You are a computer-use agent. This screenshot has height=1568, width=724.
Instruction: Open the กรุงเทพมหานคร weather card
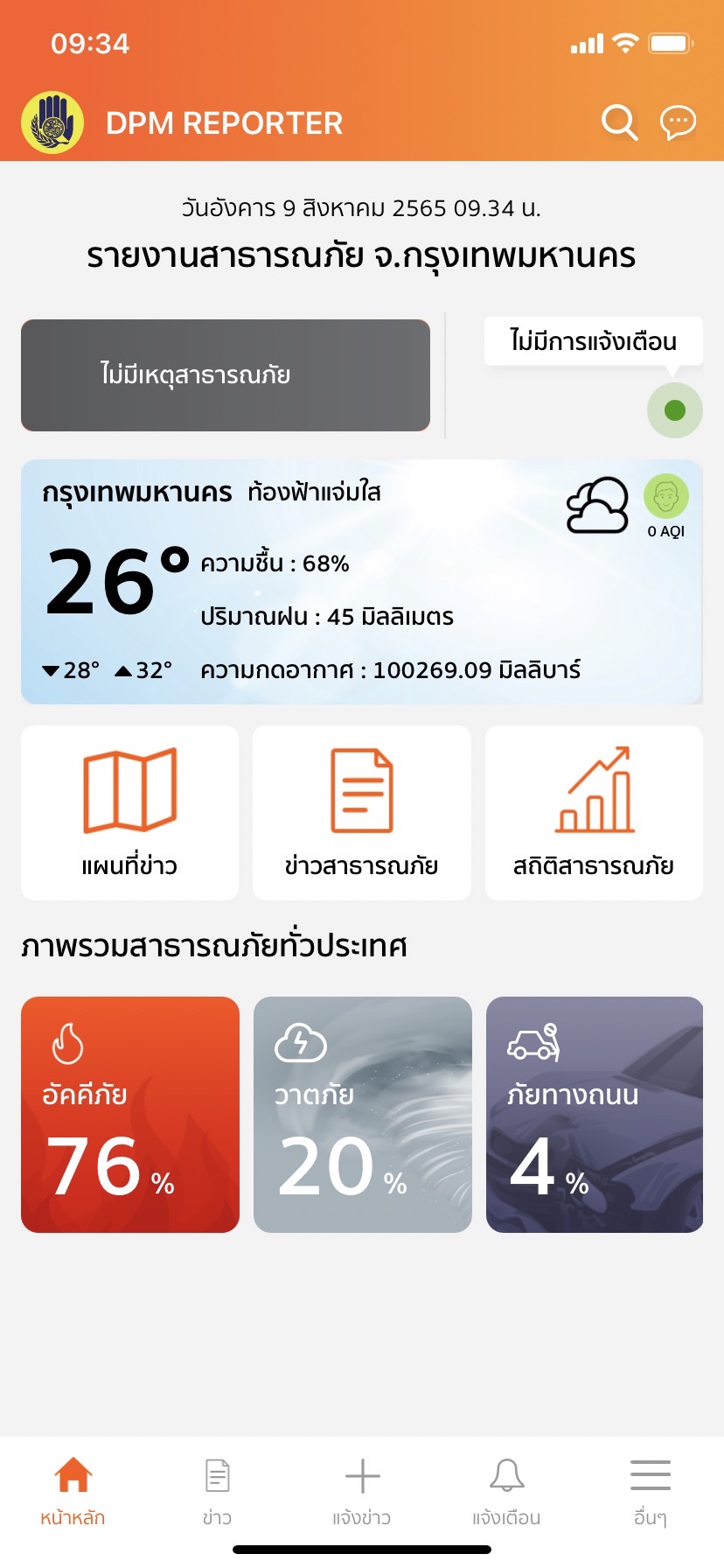coord(361,582)
